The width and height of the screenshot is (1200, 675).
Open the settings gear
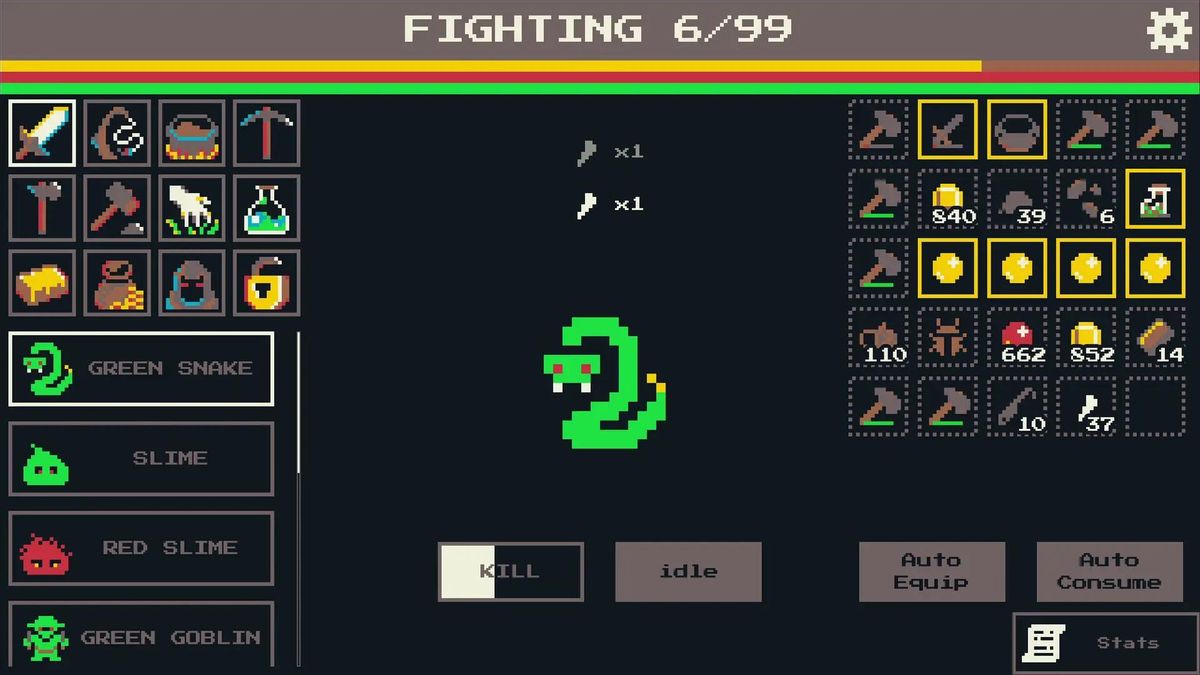[1169, 30]
